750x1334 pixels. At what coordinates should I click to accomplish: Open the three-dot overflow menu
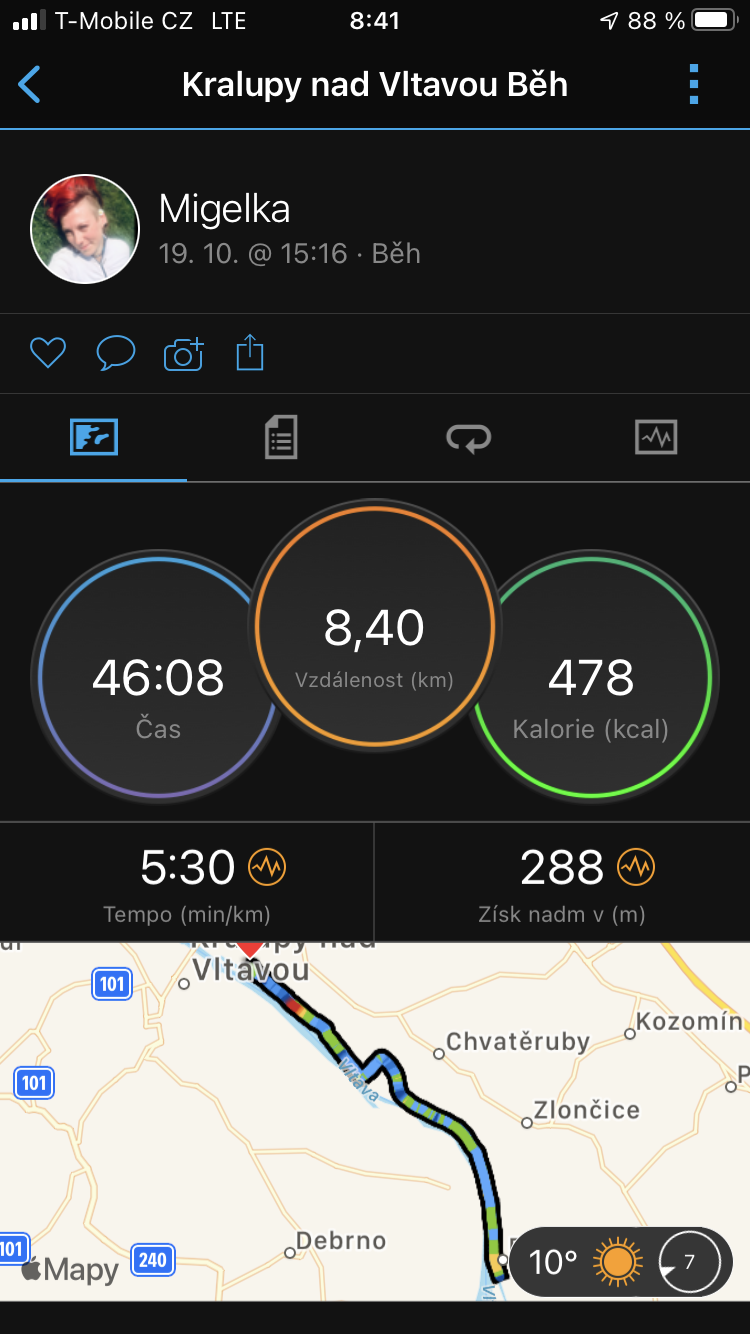[x=694, y=85]
